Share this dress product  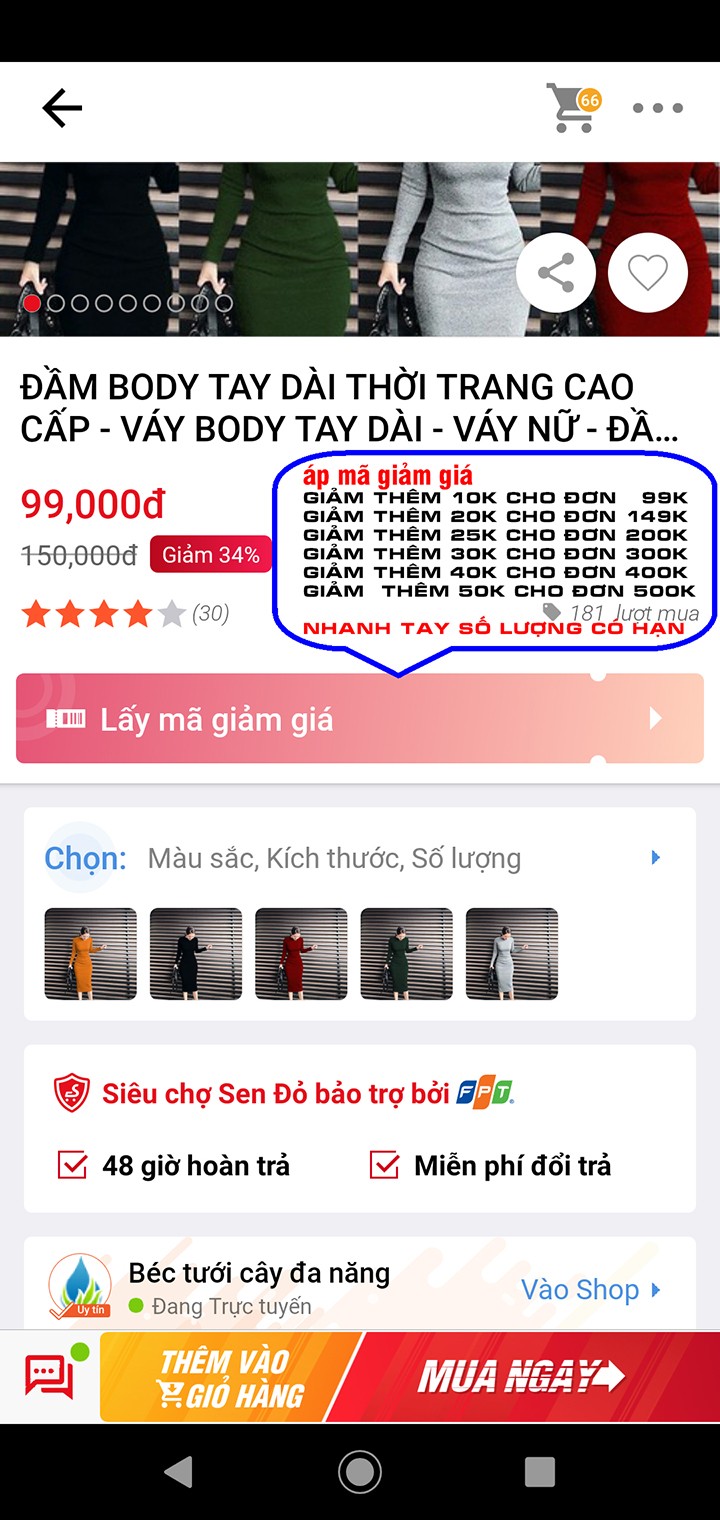pyautogui.click(x=555, y=272)
